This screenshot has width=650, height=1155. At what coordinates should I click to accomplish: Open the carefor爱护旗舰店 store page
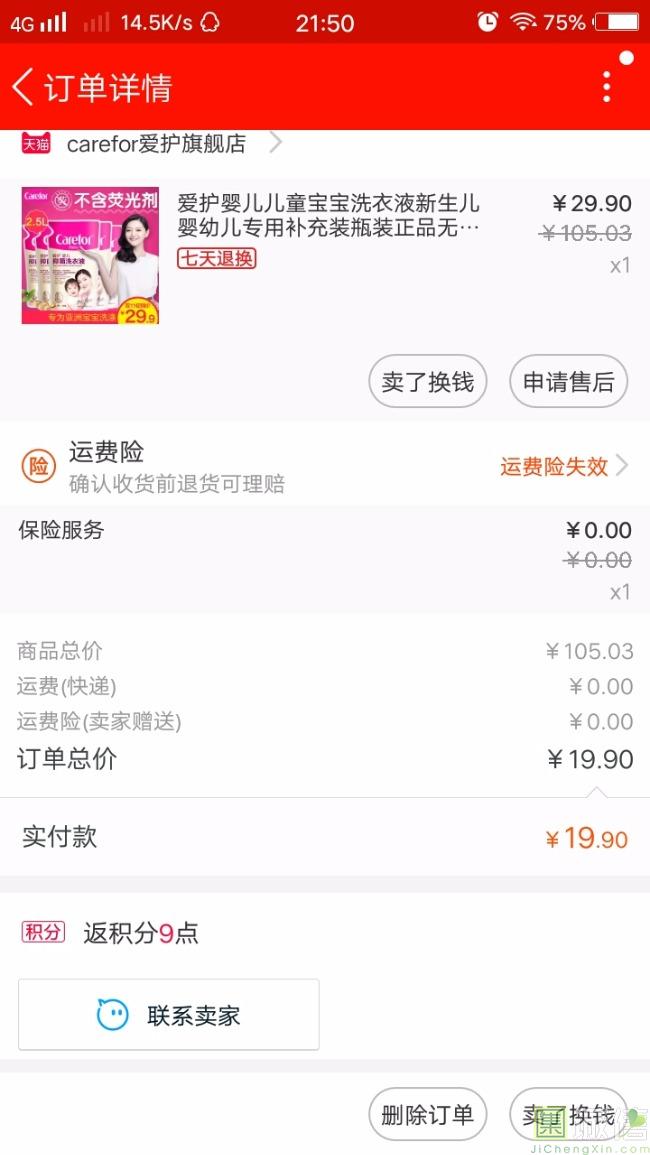[156, 144]
